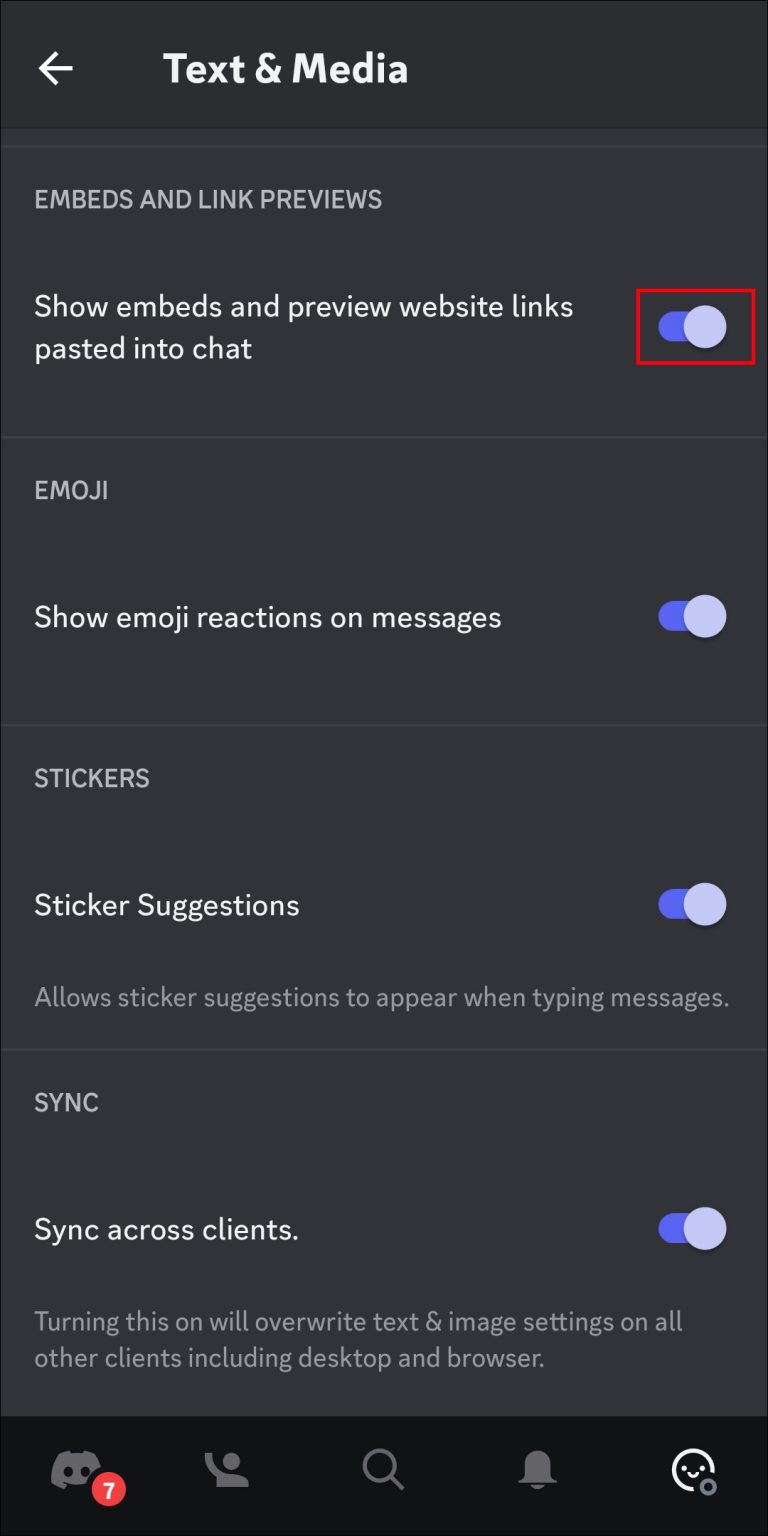Screen dimensions: 768x1536
Task: Select the Text & Media title header
Action: coord(286,67)
